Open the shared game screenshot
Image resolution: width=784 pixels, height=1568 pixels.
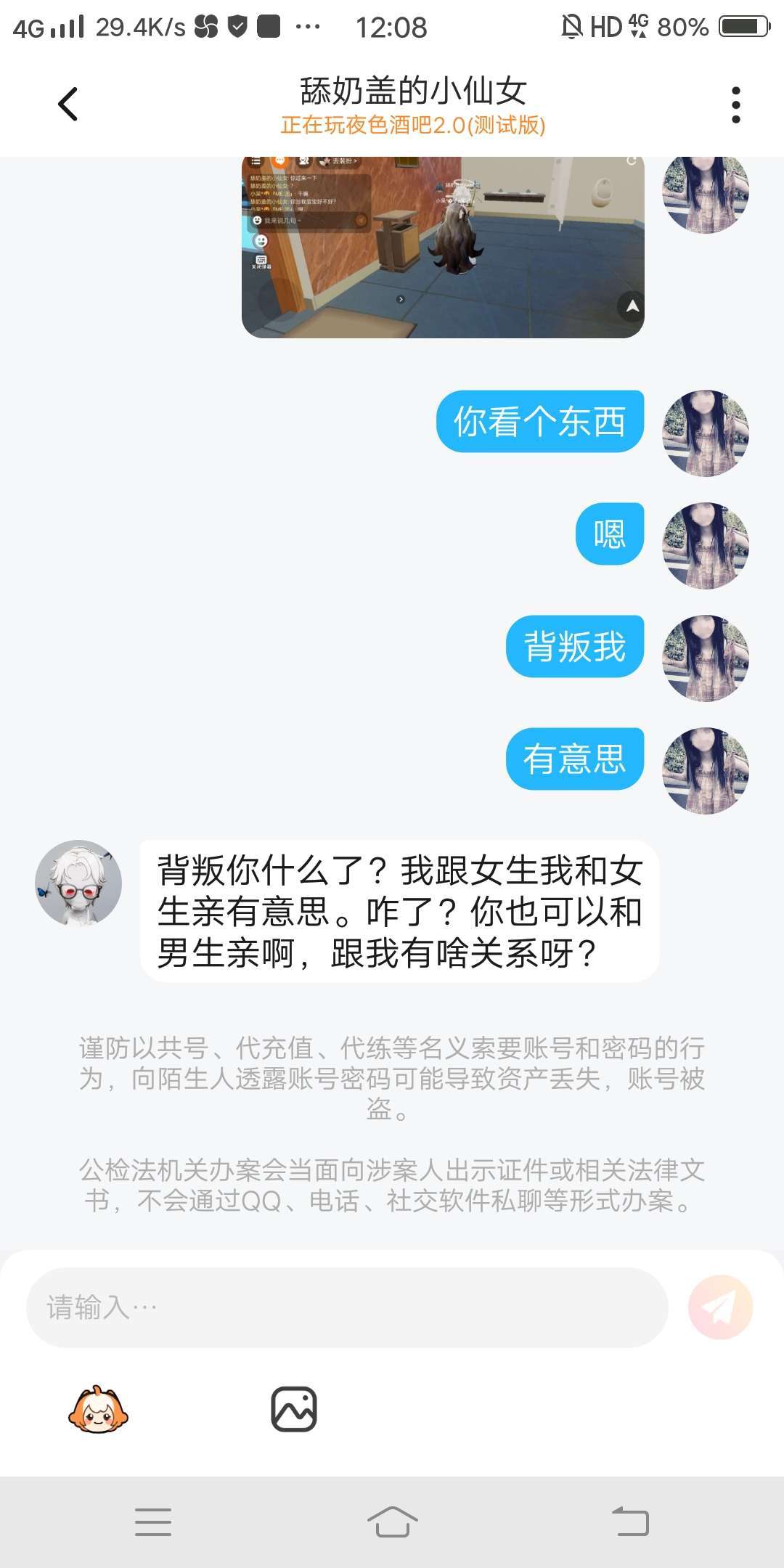pos(442,247)
